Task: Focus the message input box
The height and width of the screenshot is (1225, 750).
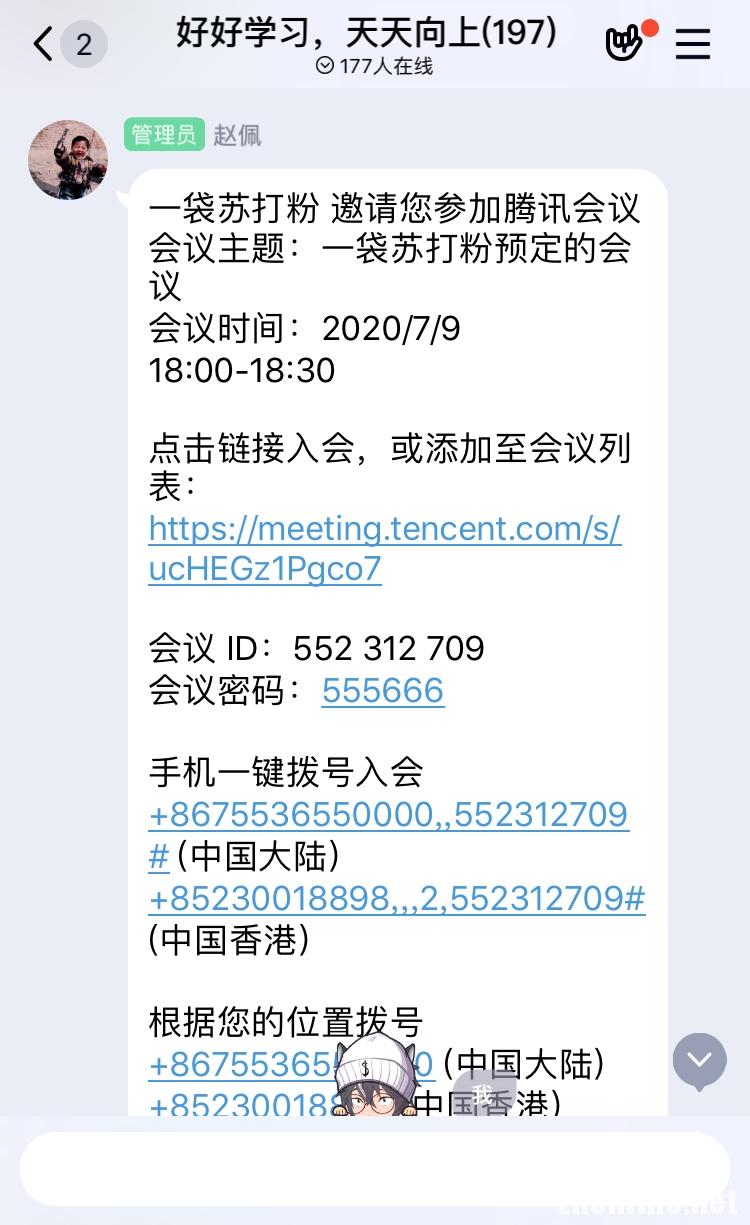Action: [374, 1168]
